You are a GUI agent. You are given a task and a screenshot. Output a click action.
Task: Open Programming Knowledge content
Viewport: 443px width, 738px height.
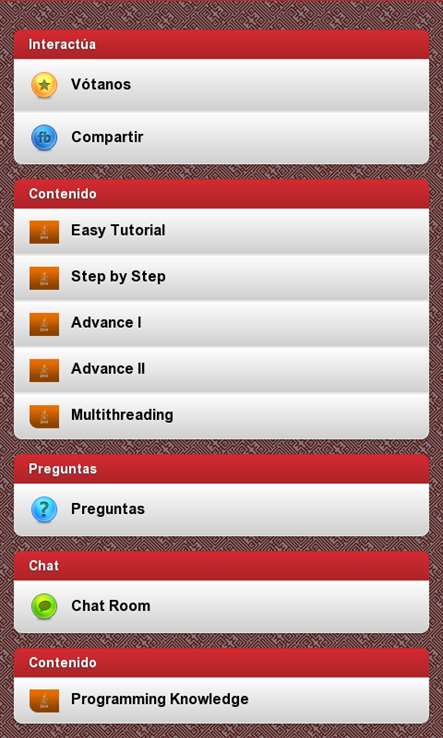(x=221, y=700)
